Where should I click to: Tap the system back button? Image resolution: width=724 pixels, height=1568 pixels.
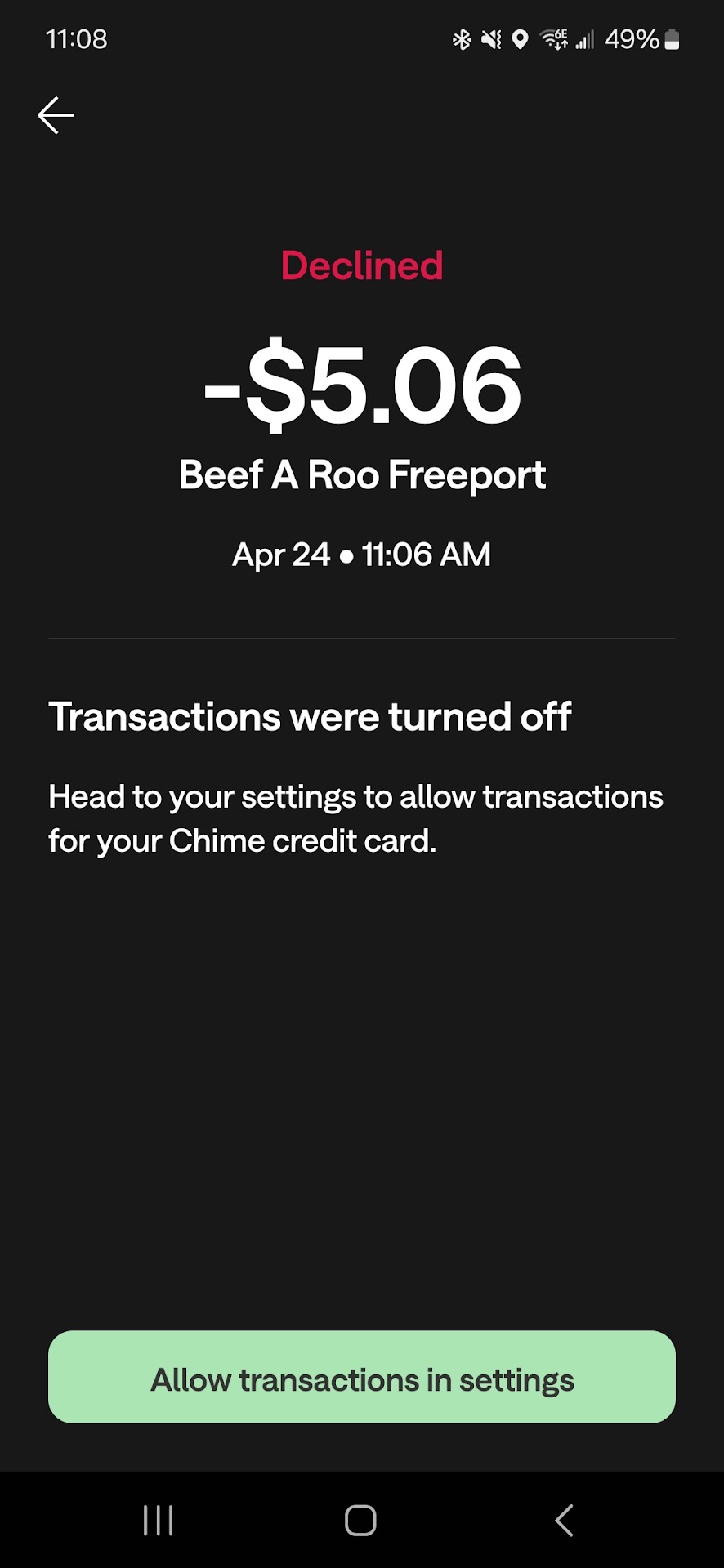(564, 1520)
